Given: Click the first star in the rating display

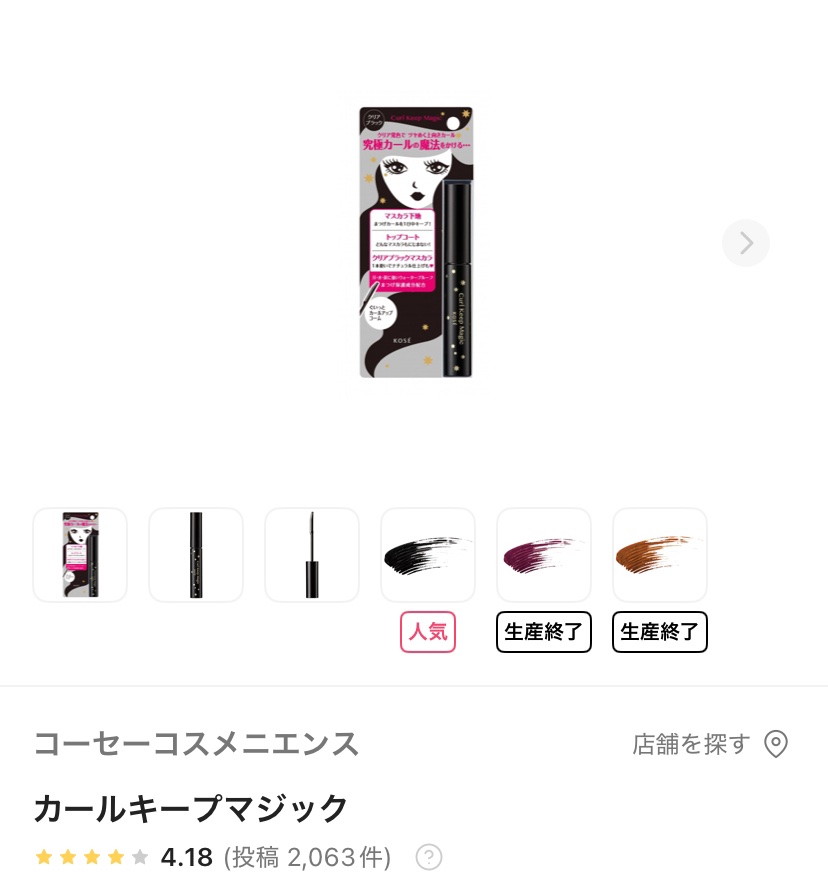Looking at the screenshot, I should pyautogui.click(x=44, y=857).
